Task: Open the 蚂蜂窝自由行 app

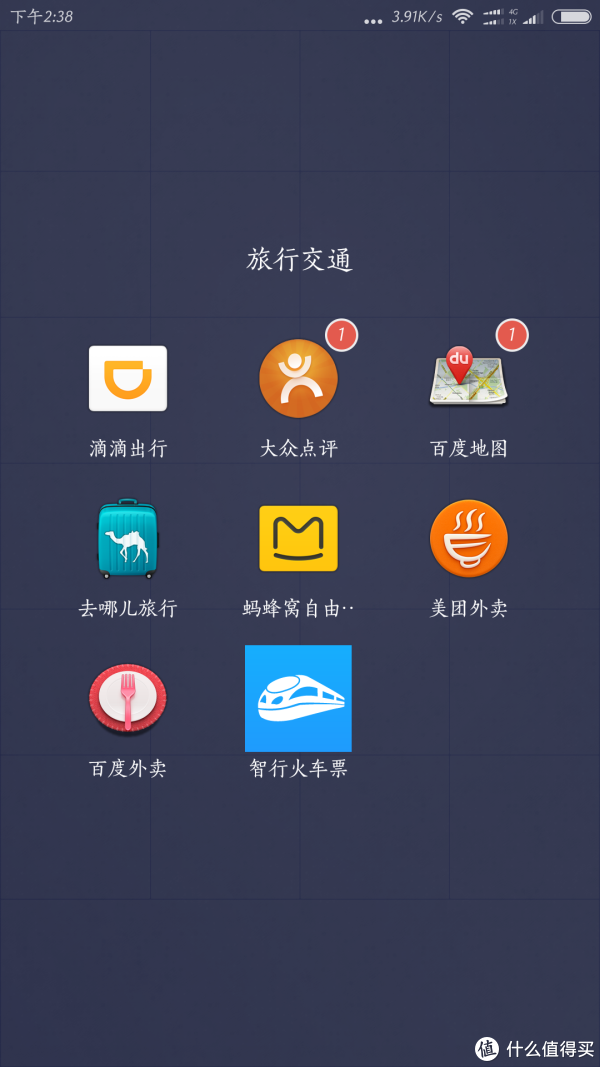Action: (298, 539)
